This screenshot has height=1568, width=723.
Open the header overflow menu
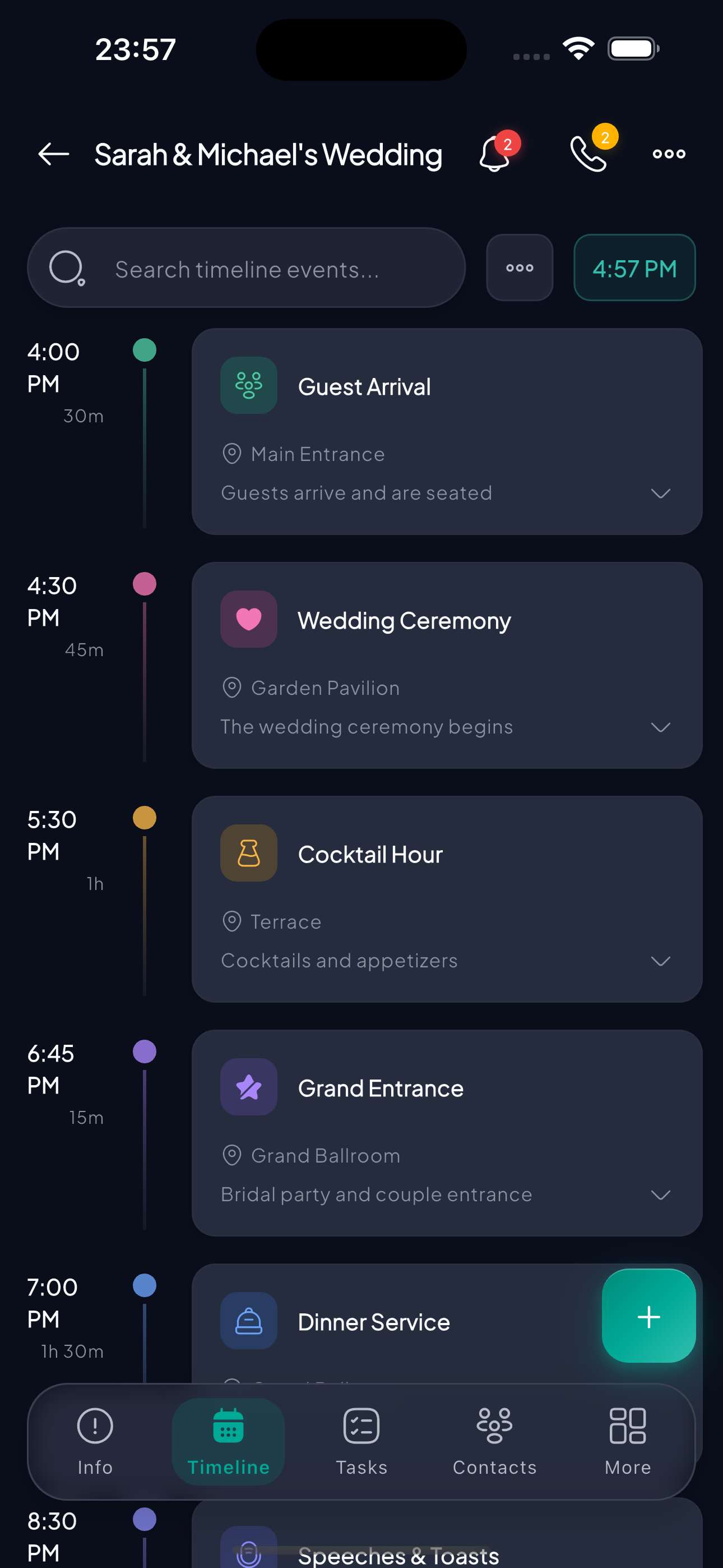669,154
